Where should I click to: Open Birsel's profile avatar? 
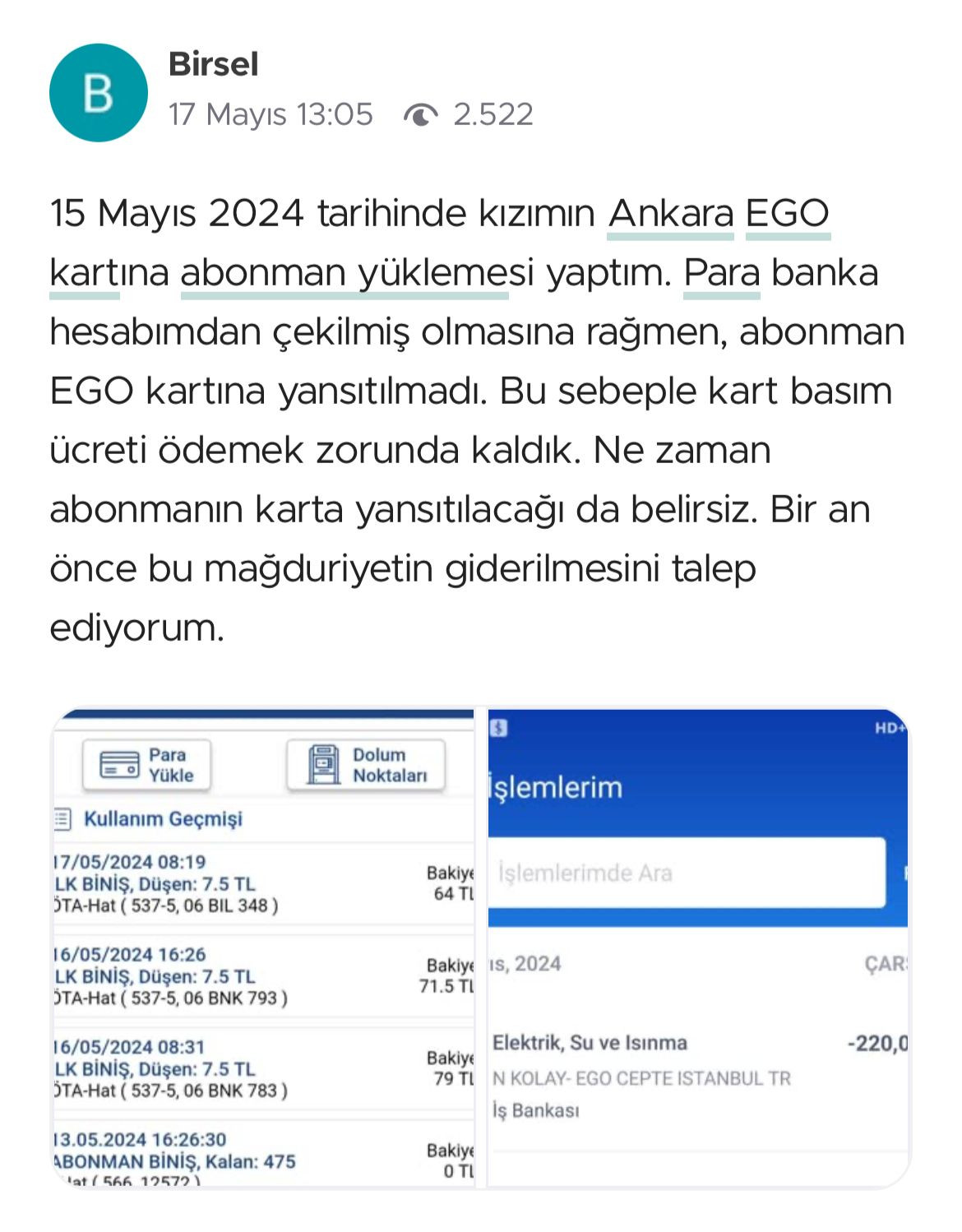[99, 93]
